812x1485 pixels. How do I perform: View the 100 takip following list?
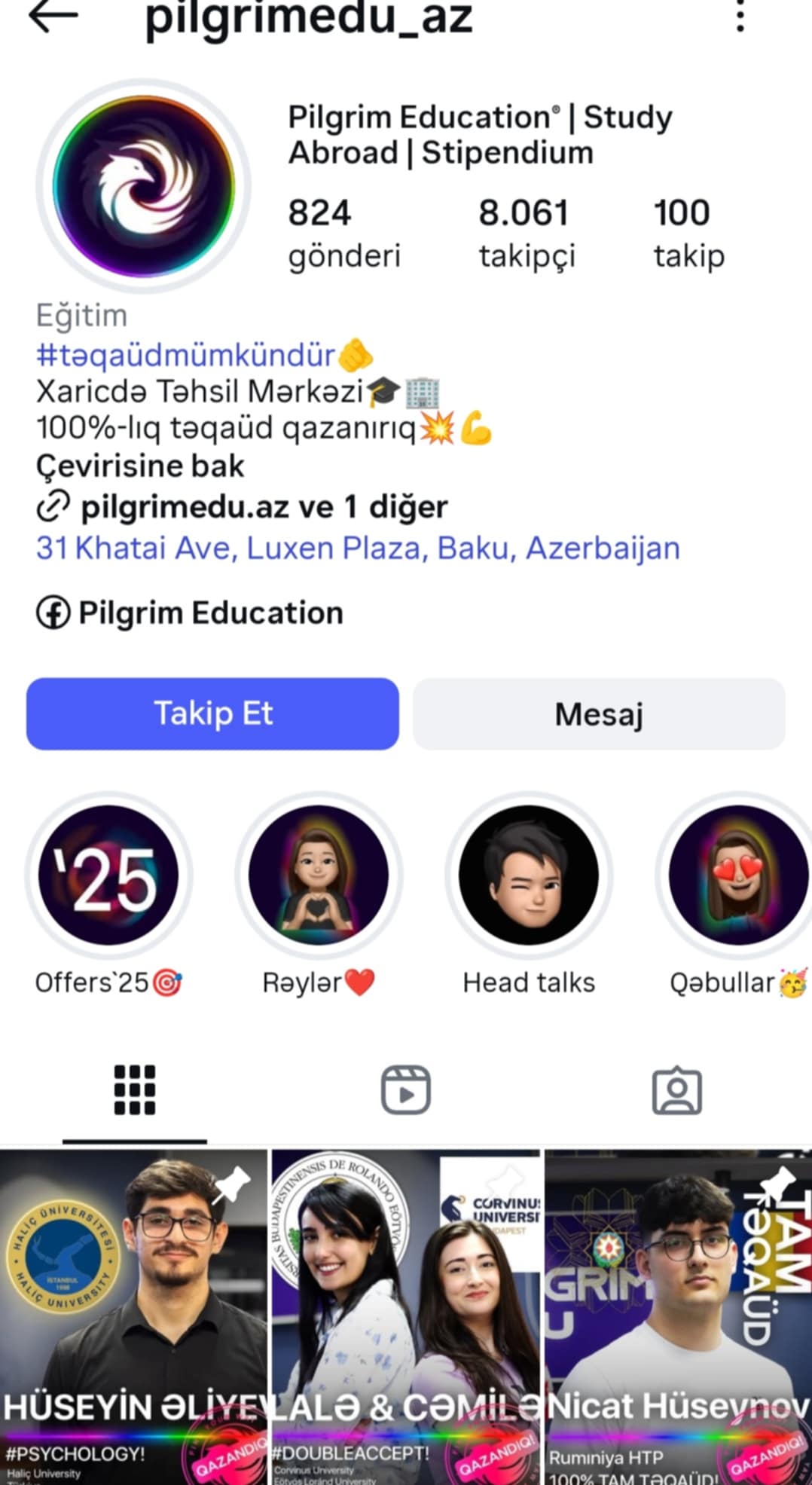click(688, 232)
